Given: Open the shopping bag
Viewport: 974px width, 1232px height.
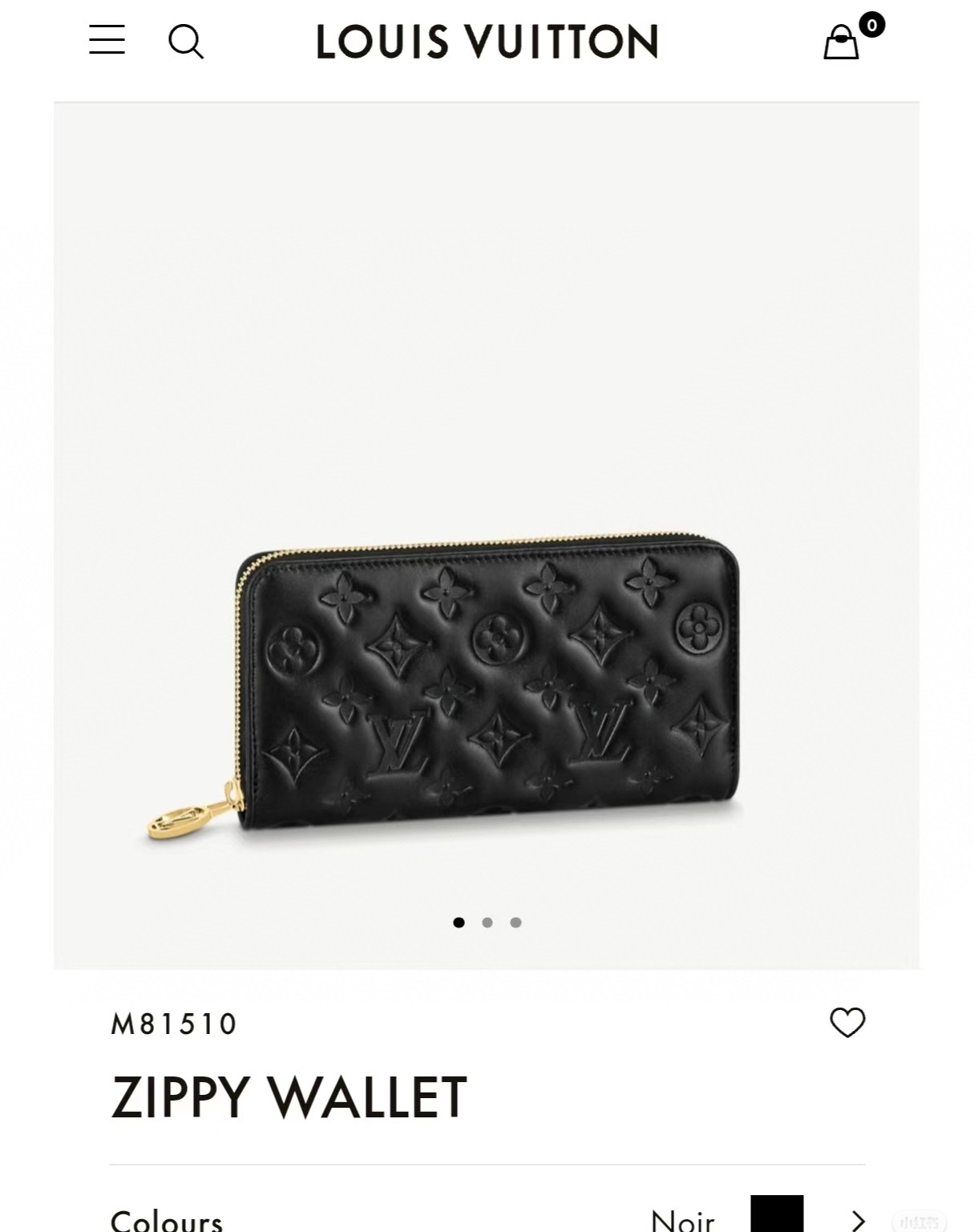Looking at the screenshot, I should click(x=842, y=42).
